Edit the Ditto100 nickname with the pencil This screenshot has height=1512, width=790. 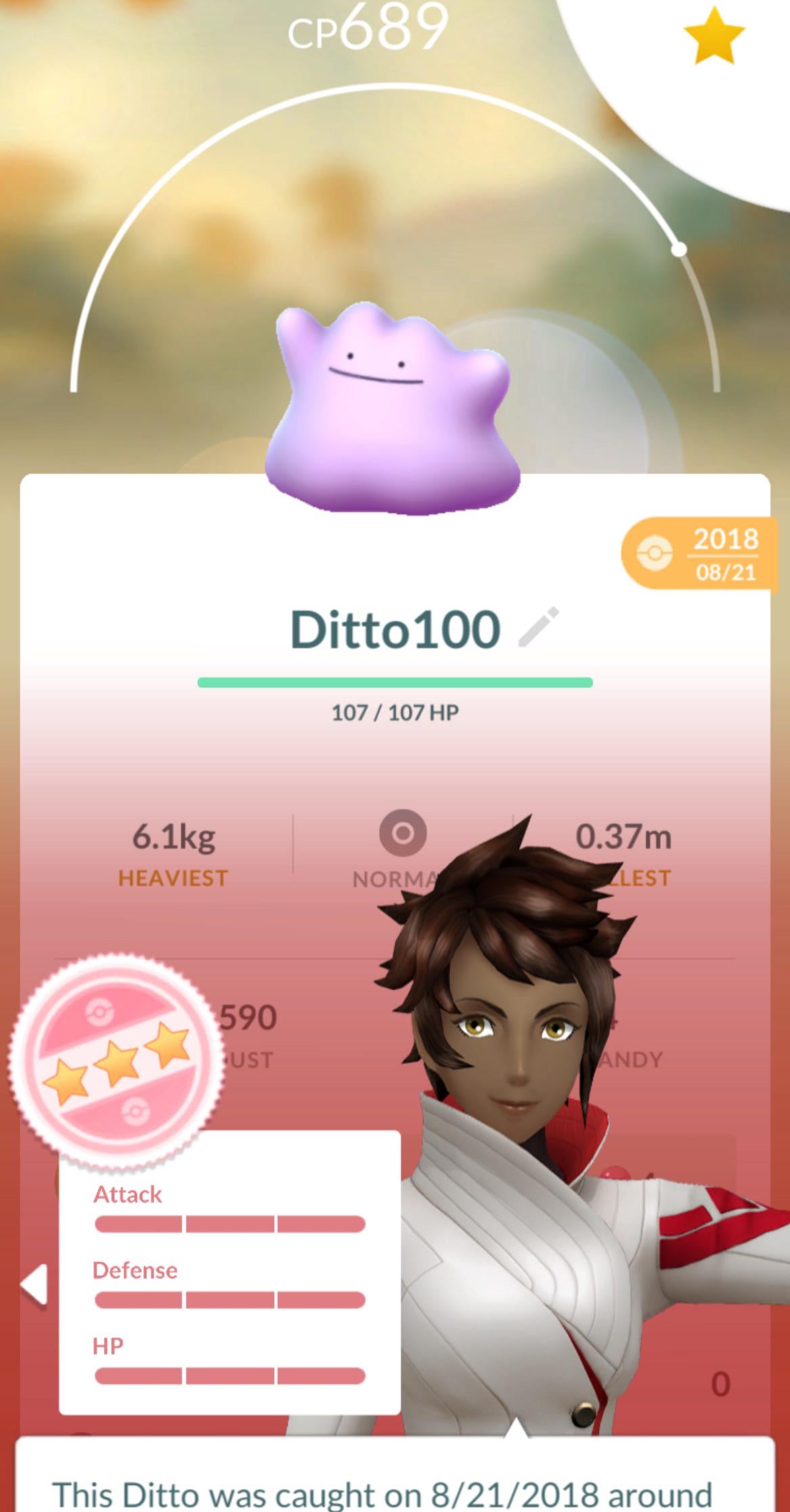(x=539, y=627)
